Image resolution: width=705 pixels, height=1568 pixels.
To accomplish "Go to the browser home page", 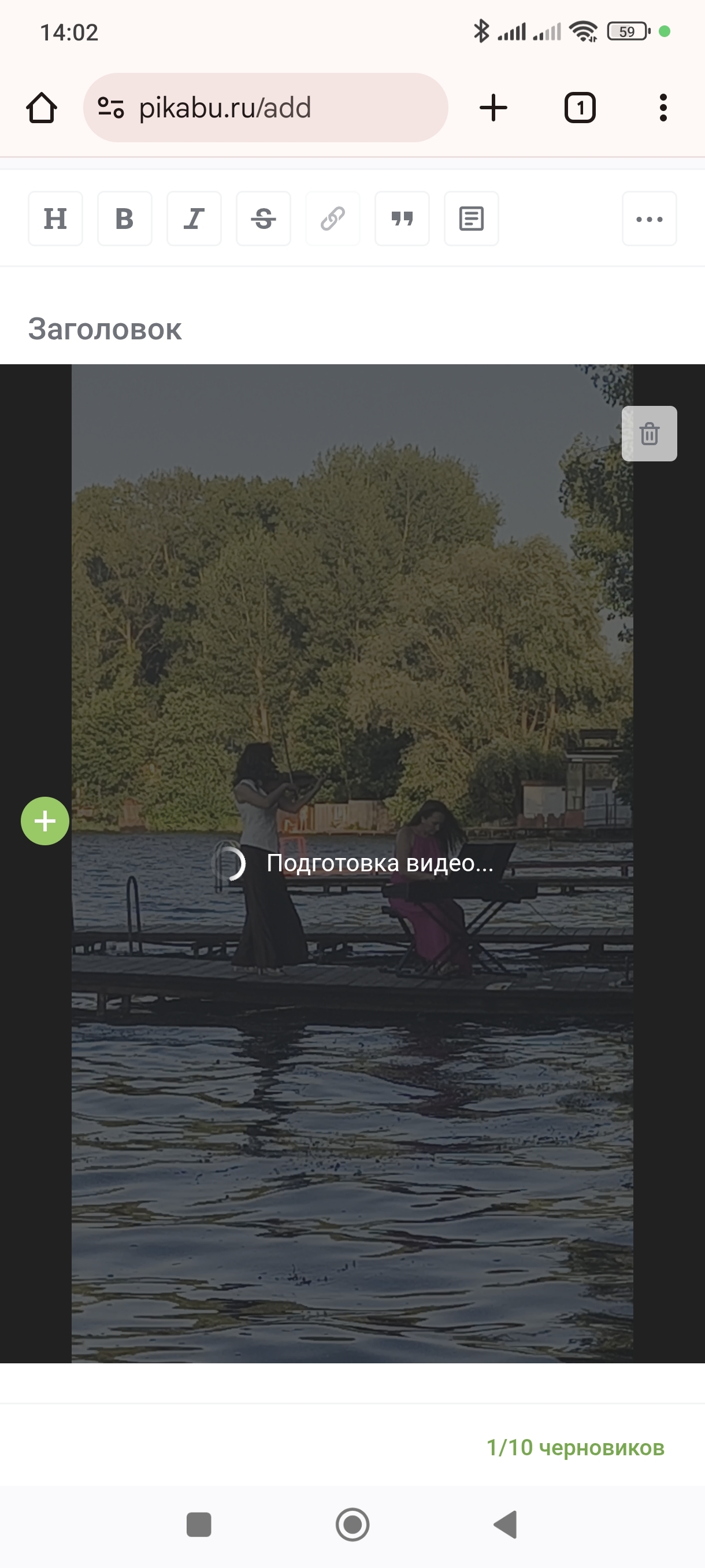I will (42, 108).
